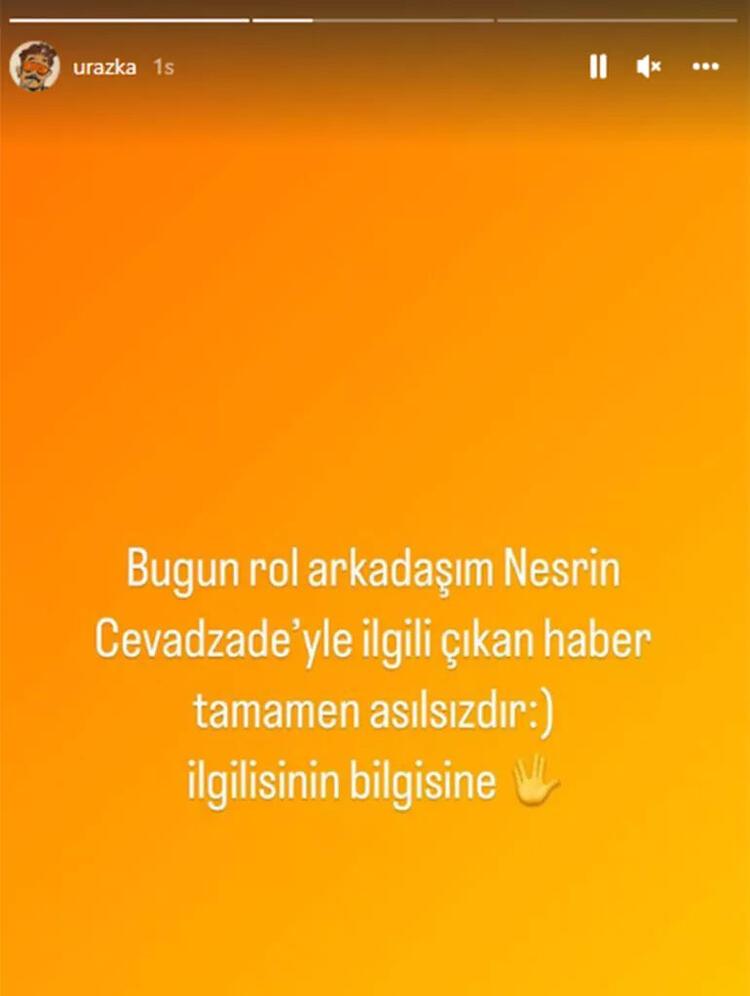Open urazka's profile picture

coord(34,66)
